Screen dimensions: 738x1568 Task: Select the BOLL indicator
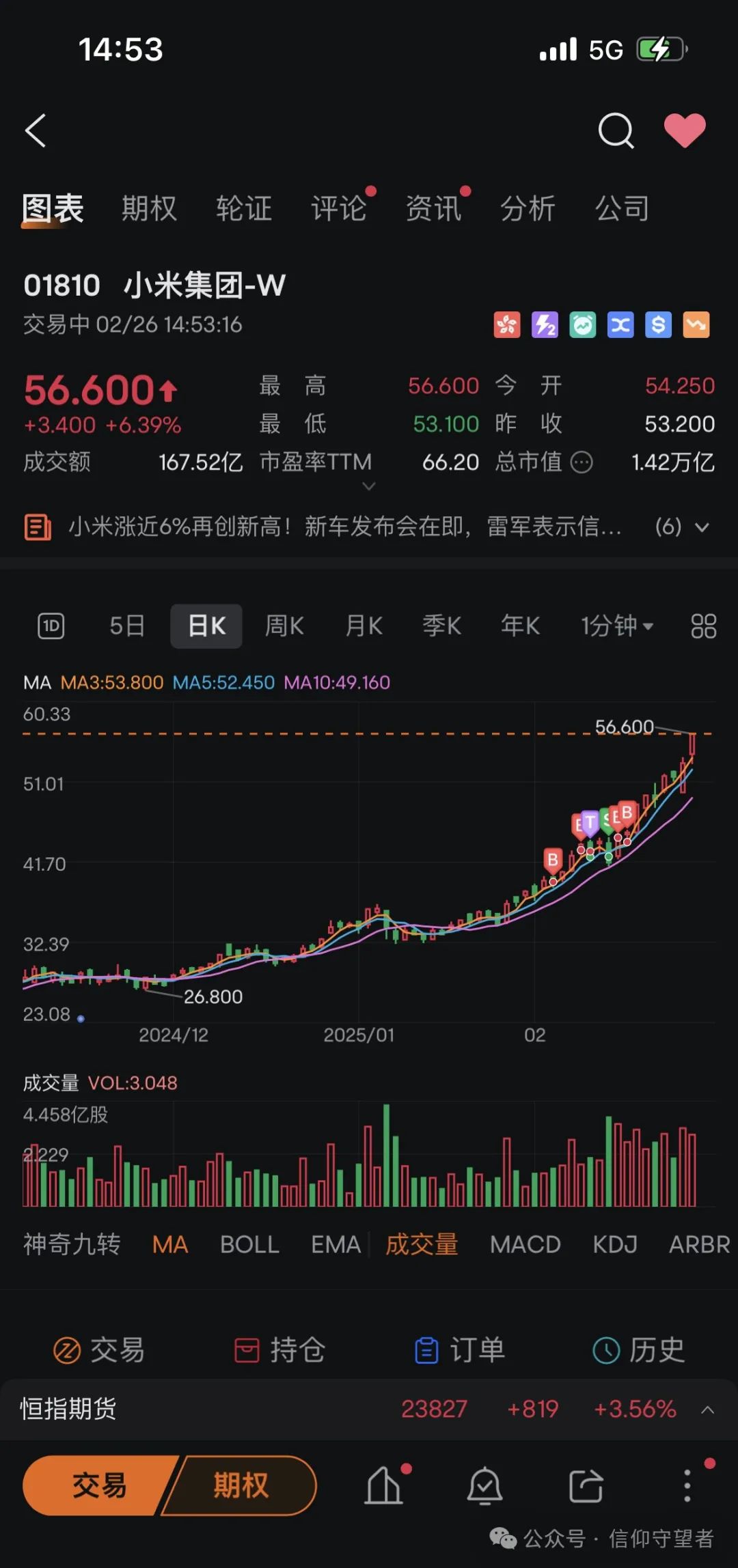249,1244
